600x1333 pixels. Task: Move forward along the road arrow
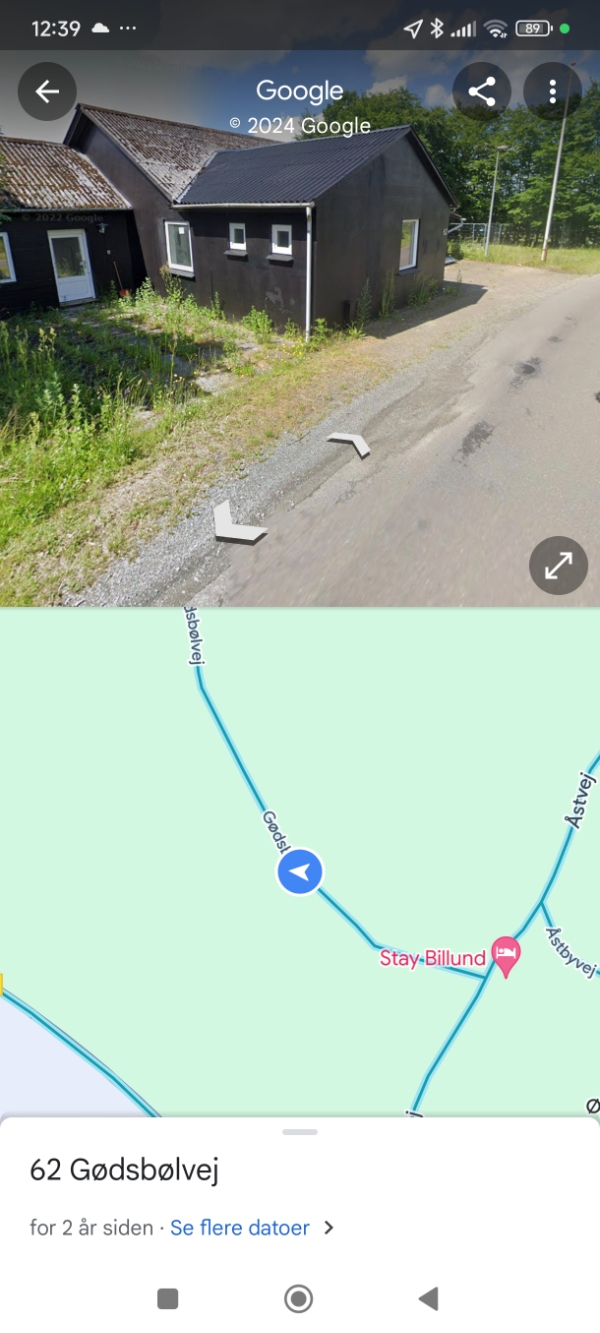pos(349,443)
